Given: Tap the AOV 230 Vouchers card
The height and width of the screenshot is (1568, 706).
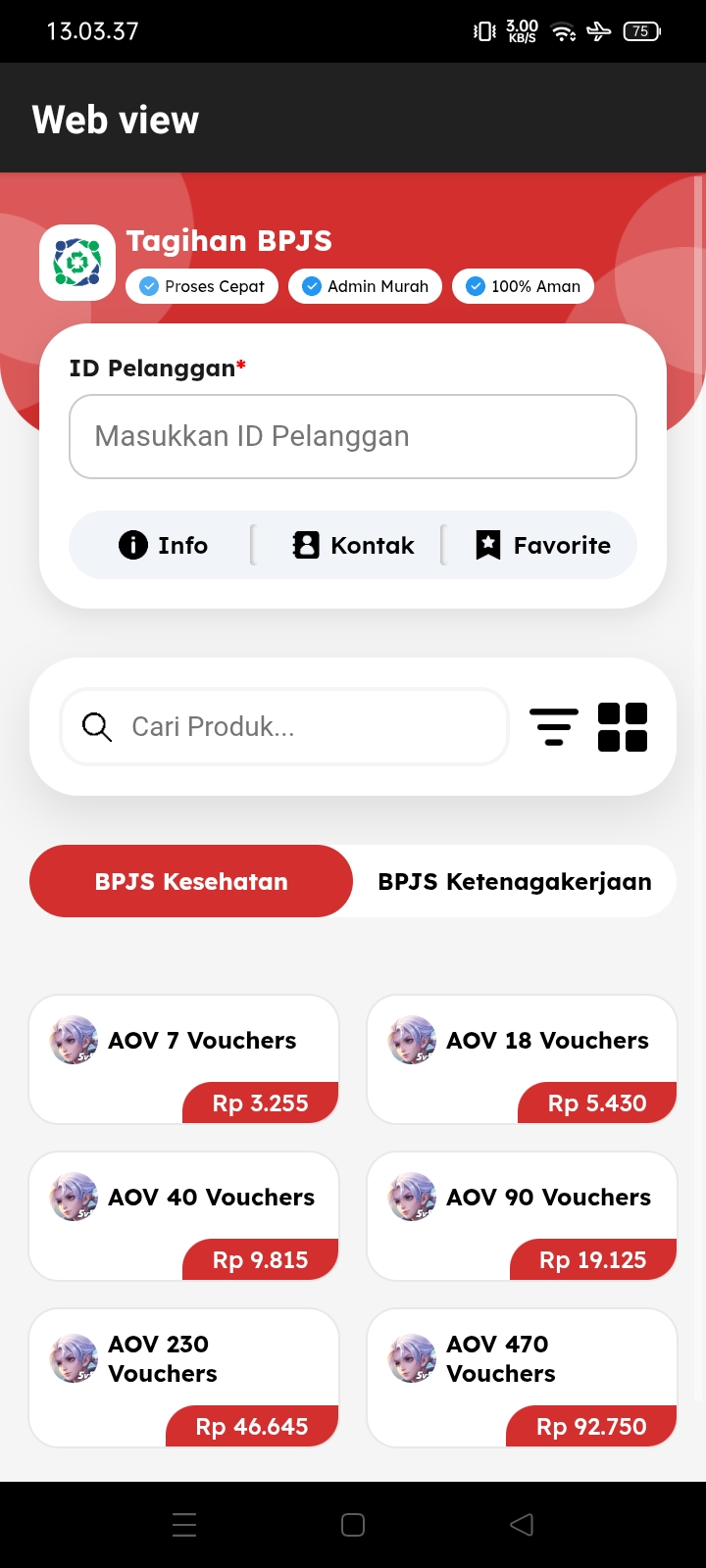Looking at the screenshot, I should point(184,1377).
